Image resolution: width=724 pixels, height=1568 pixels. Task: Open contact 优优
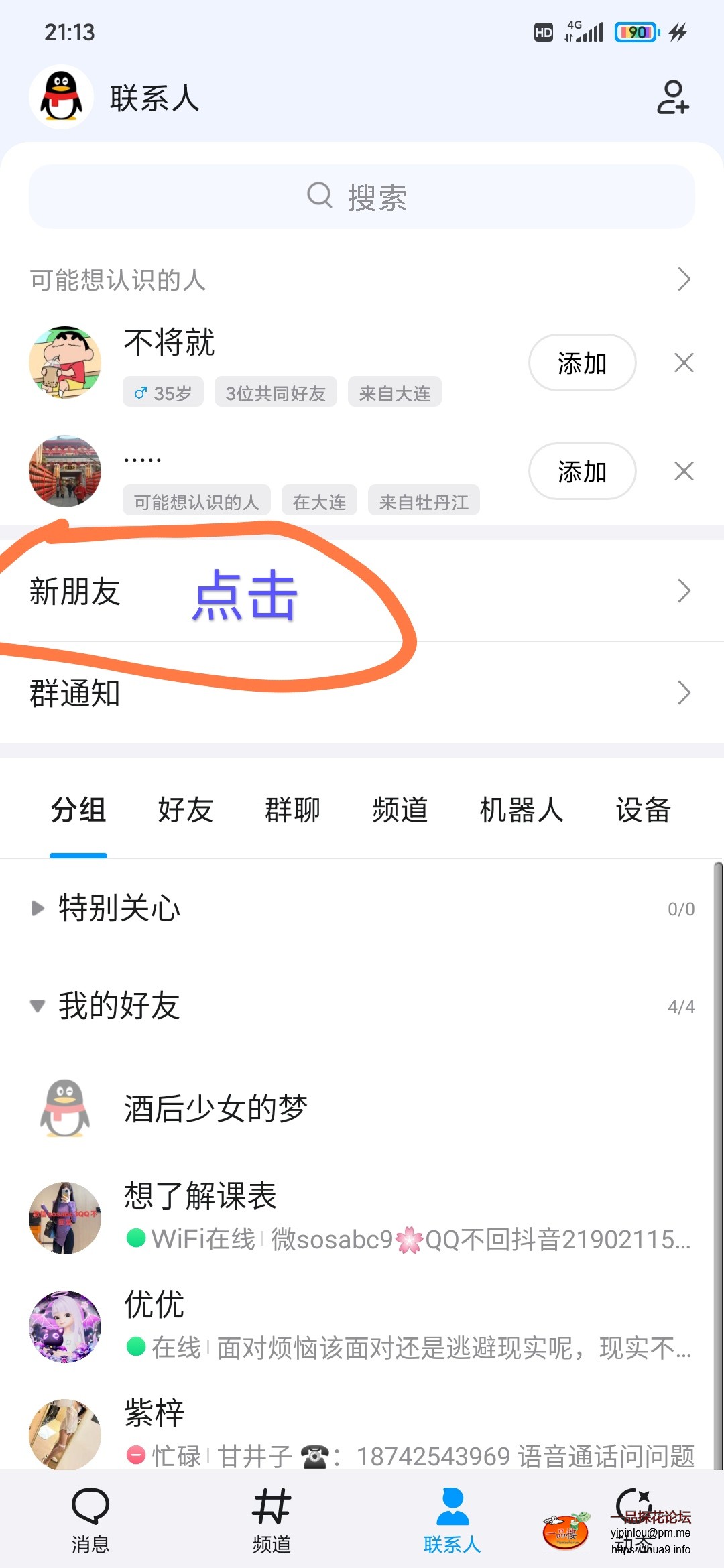(362, 1325)
